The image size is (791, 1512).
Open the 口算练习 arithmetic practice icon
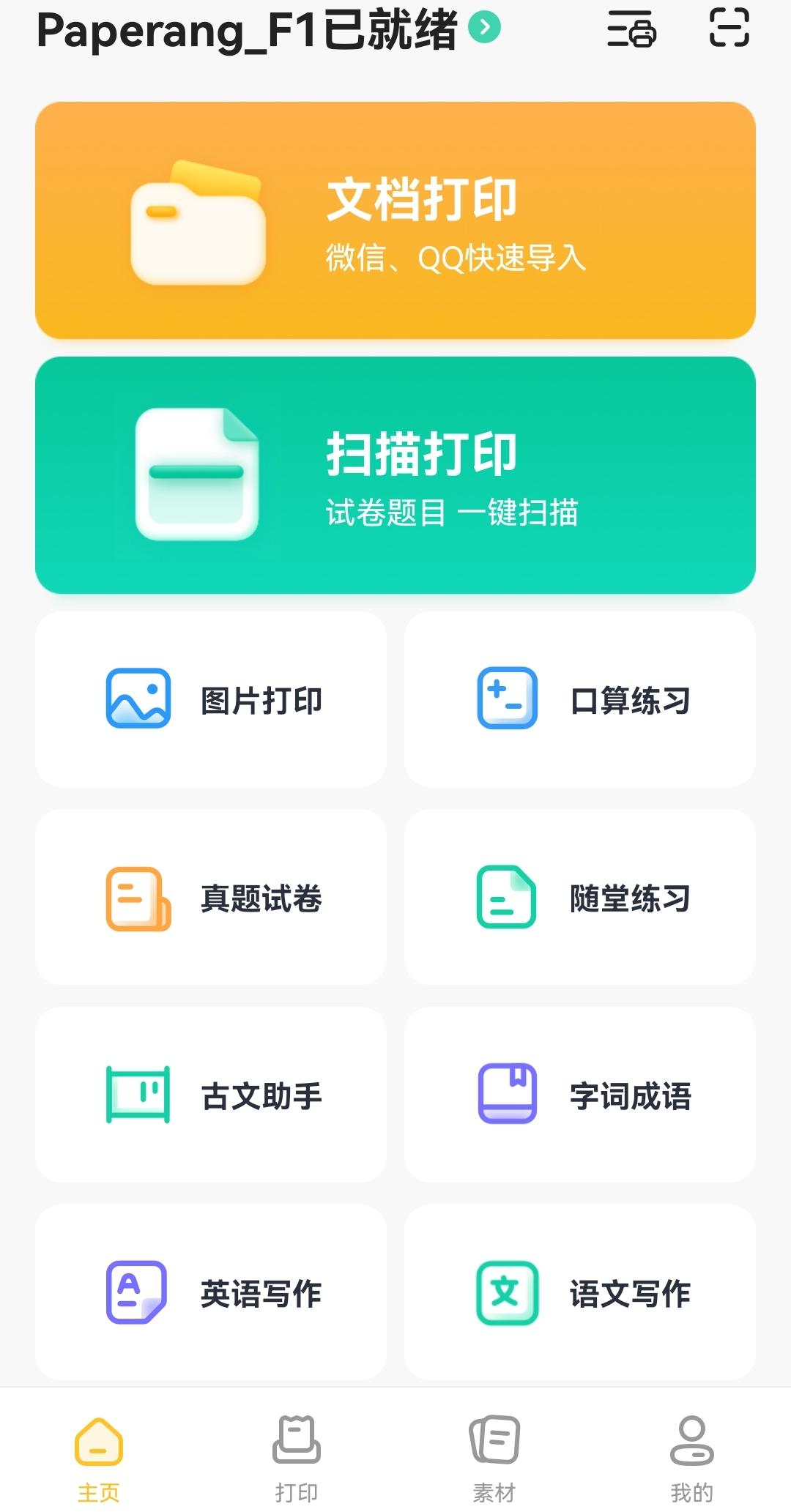tap(505, 698)
